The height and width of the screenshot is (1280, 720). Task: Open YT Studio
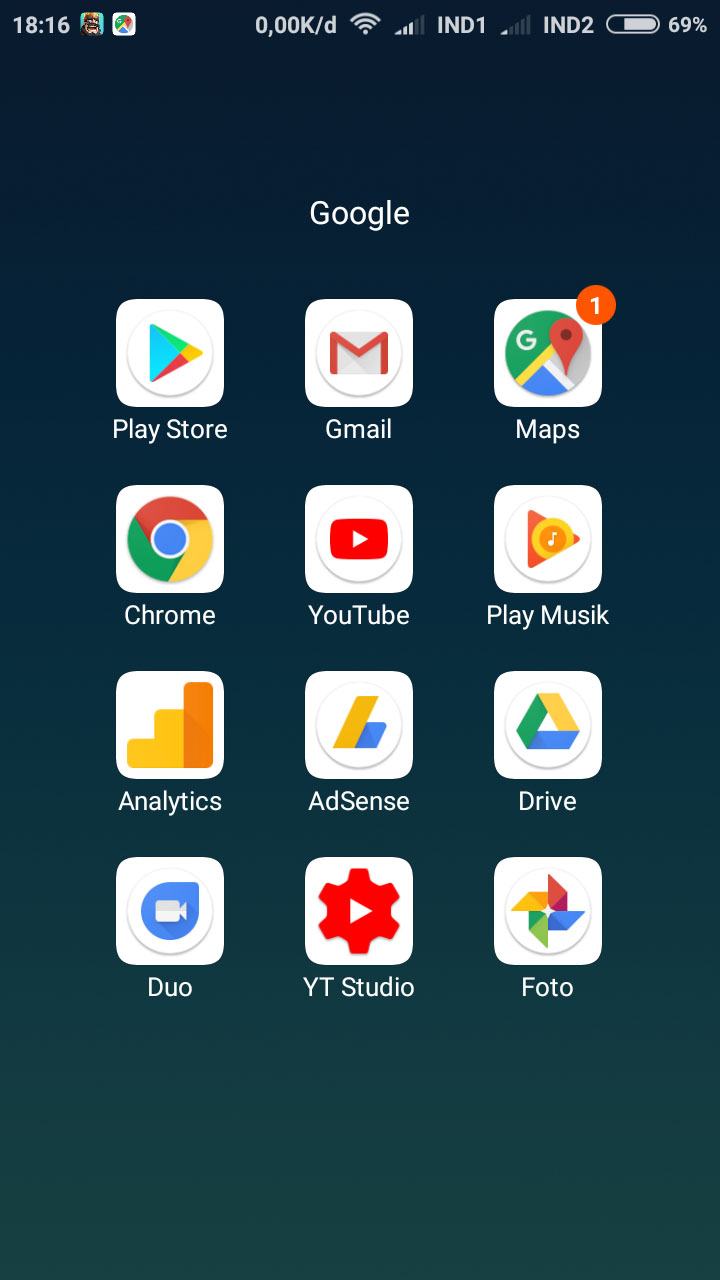point(359,911)
